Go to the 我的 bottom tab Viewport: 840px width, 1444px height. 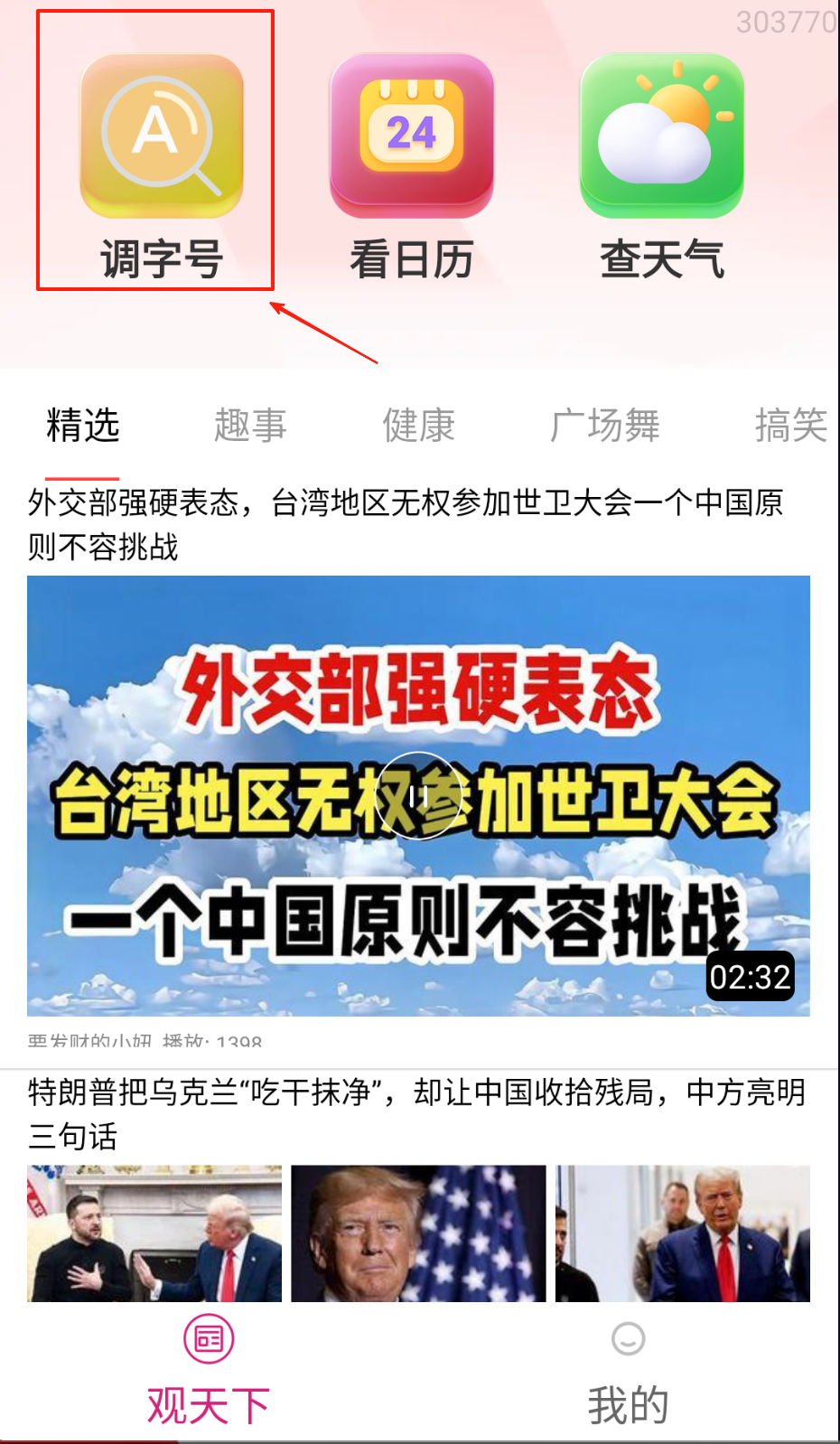(628, 1371)
